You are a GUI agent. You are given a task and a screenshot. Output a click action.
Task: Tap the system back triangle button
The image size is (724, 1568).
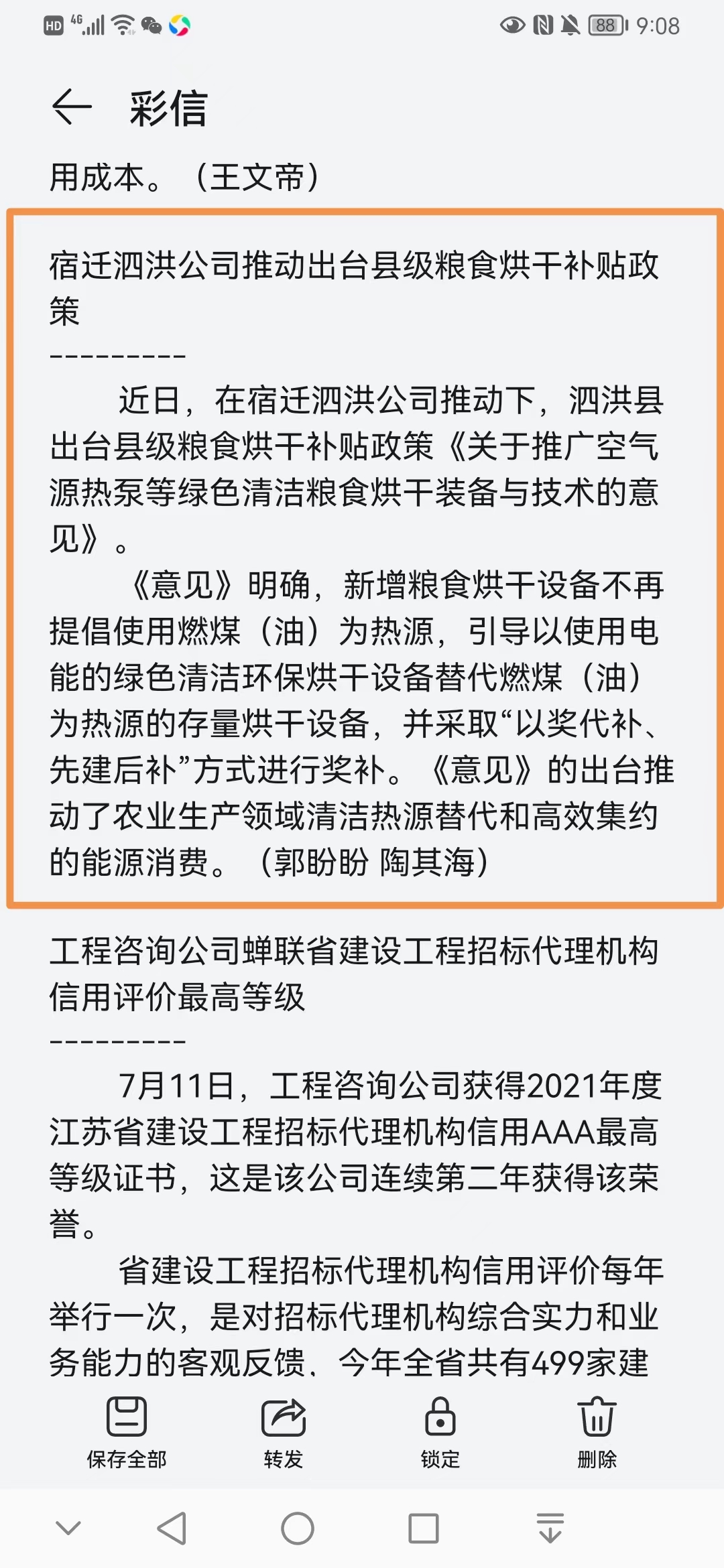[x=172, y=1528]
